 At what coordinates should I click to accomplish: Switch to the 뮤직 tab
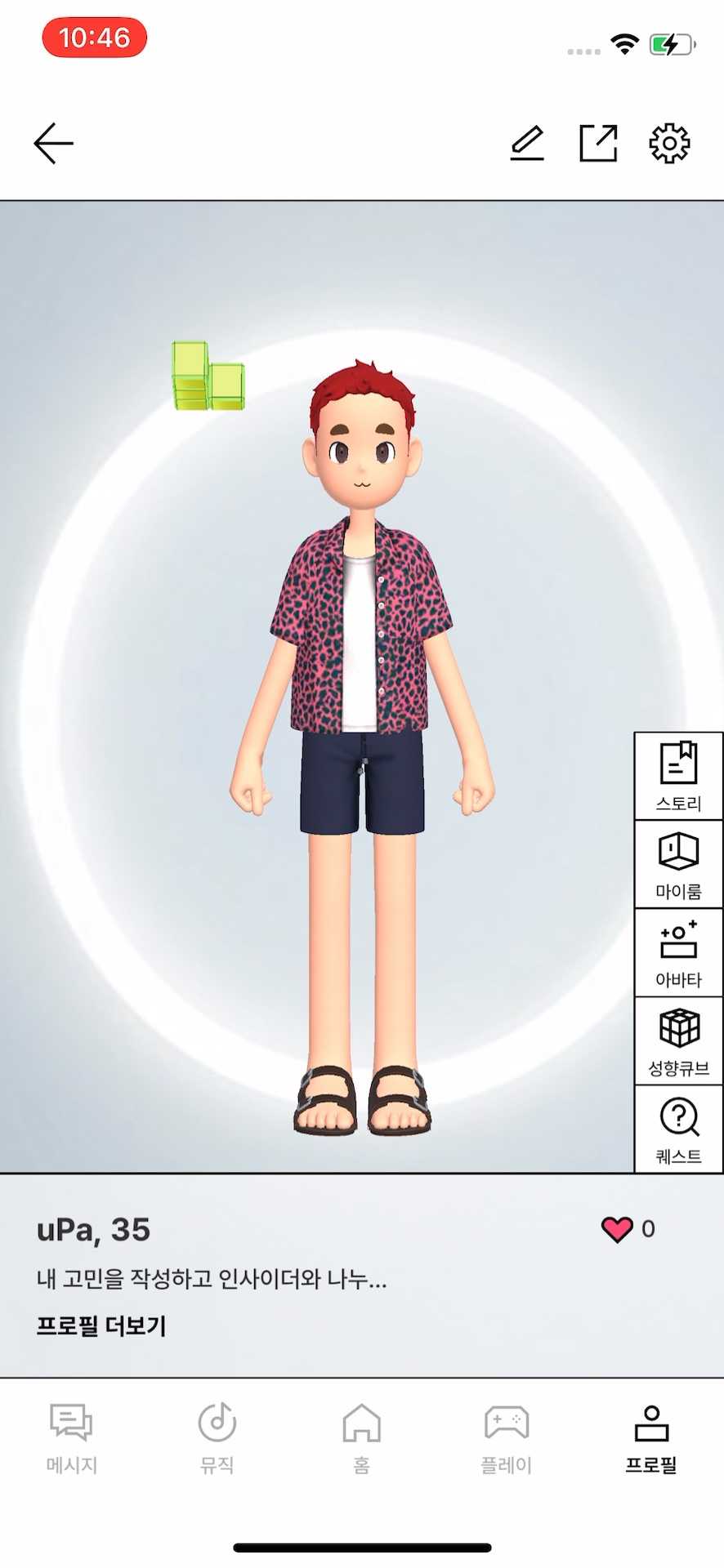217,1437
